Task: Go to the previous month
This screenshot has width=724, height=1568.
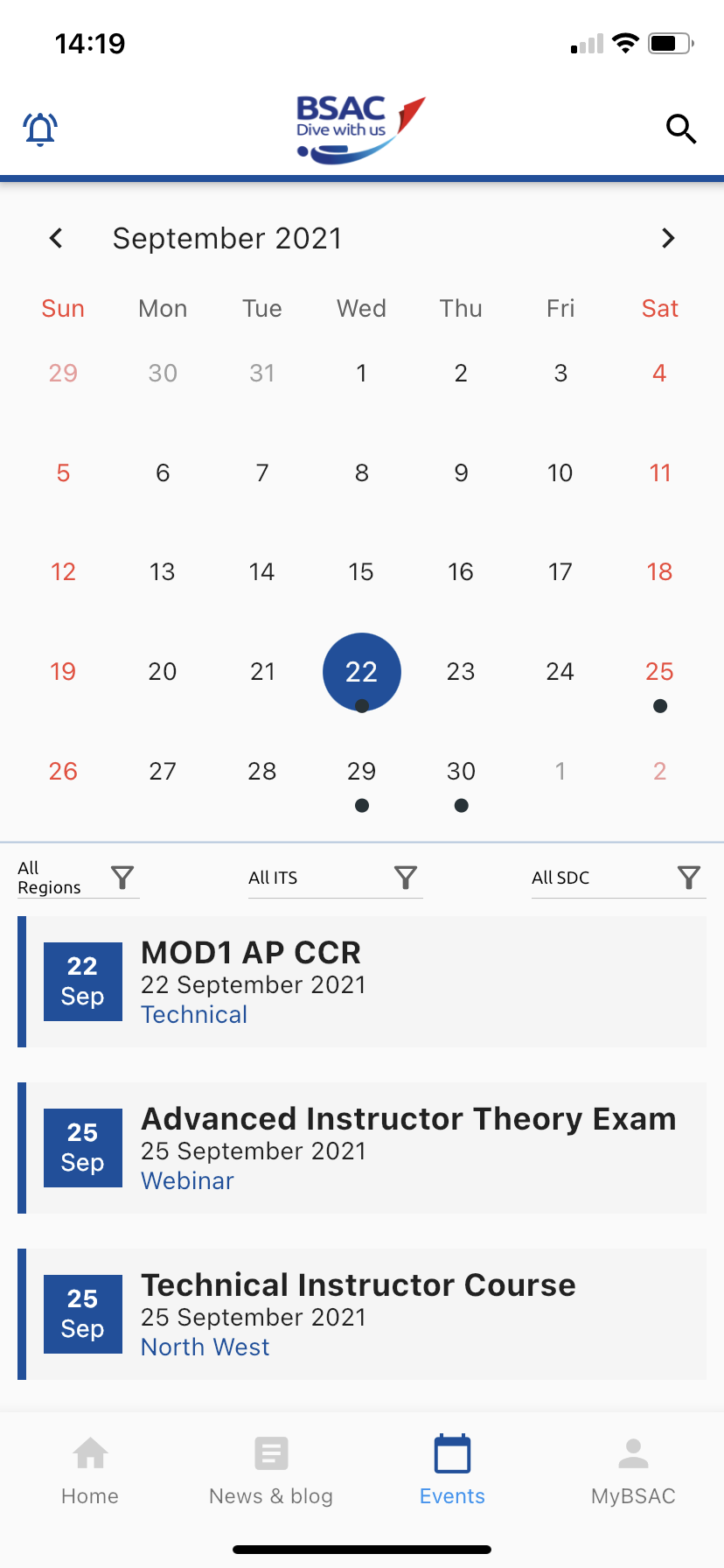Action: pyautogui.click(x=56, y=238)
